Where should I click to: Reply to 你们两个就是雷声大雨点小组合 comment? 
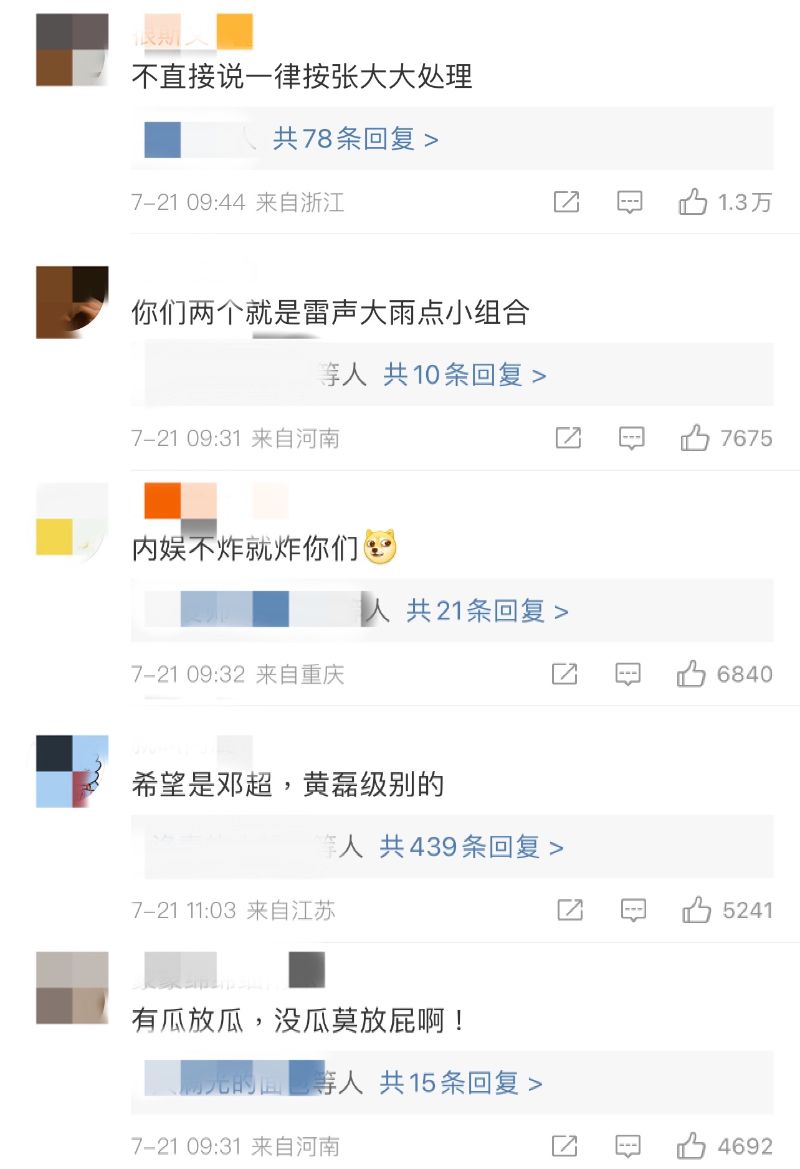click(x=631, y=438)
